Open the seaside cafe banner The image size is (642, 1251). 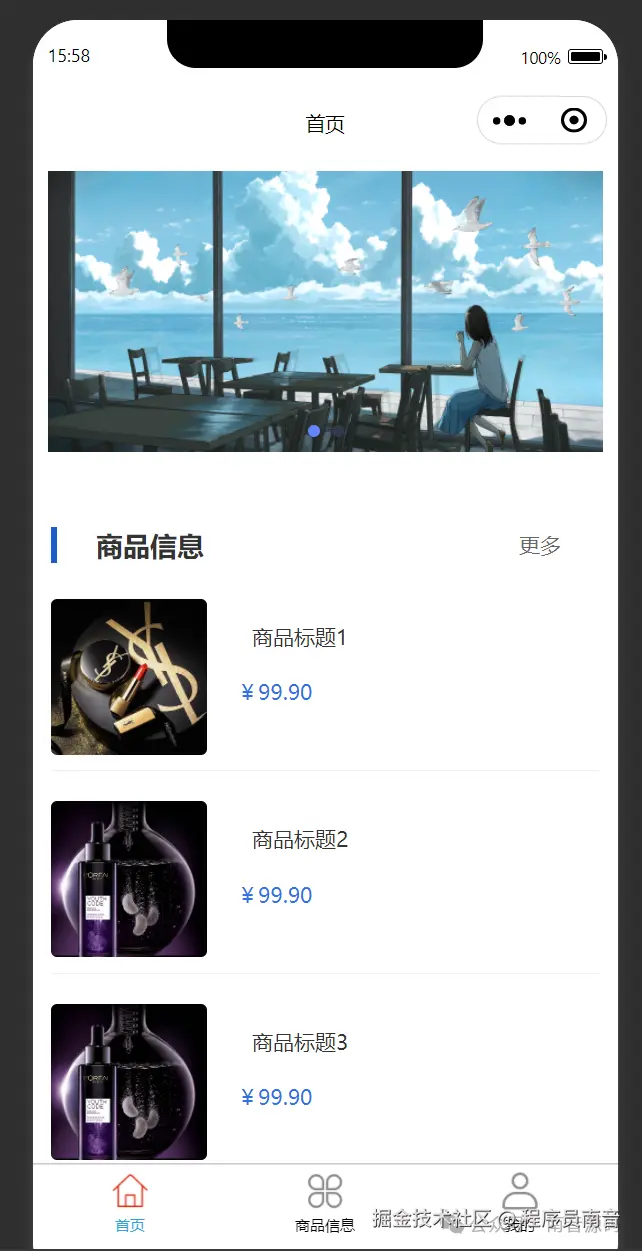click(x=325, y=311)
